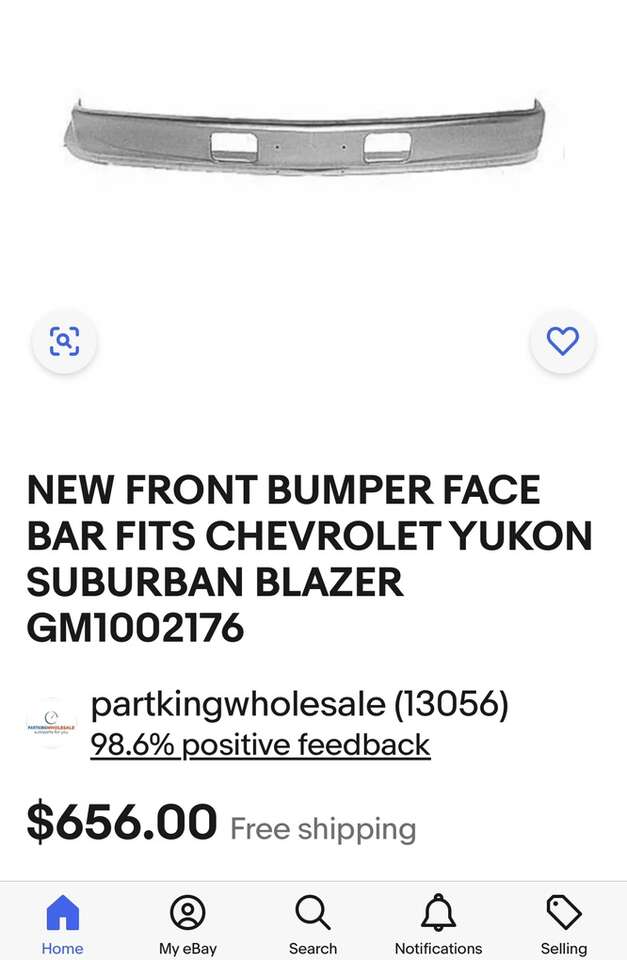Screen dimensions: 627x960
Task: Open the 98.6% positive feedback link
Action: [x=260, y=745]
